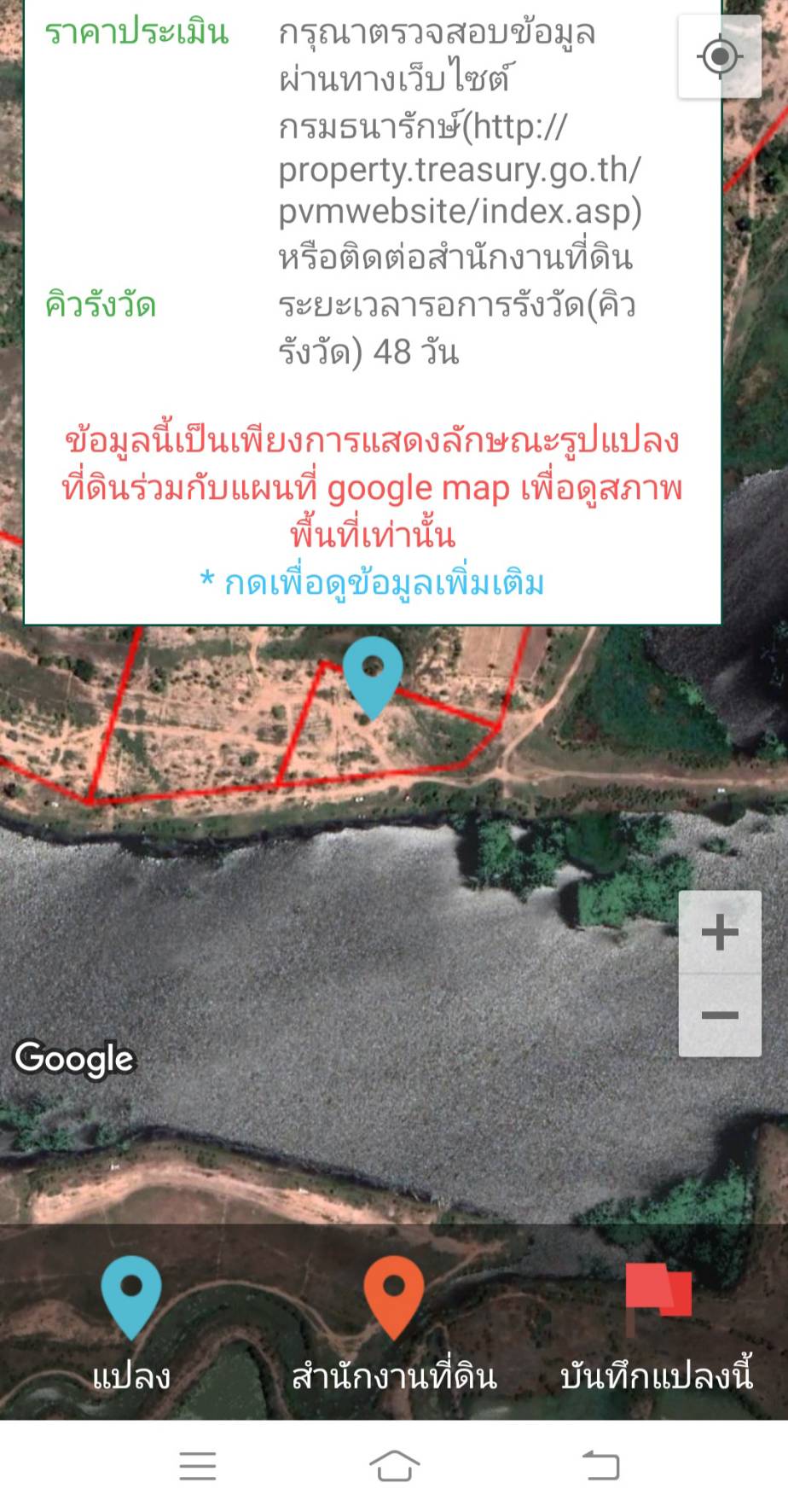Go back using the system back button
Image resolution: width=788 pixels, height=1512 pixels.
(x=600, y=1466)
